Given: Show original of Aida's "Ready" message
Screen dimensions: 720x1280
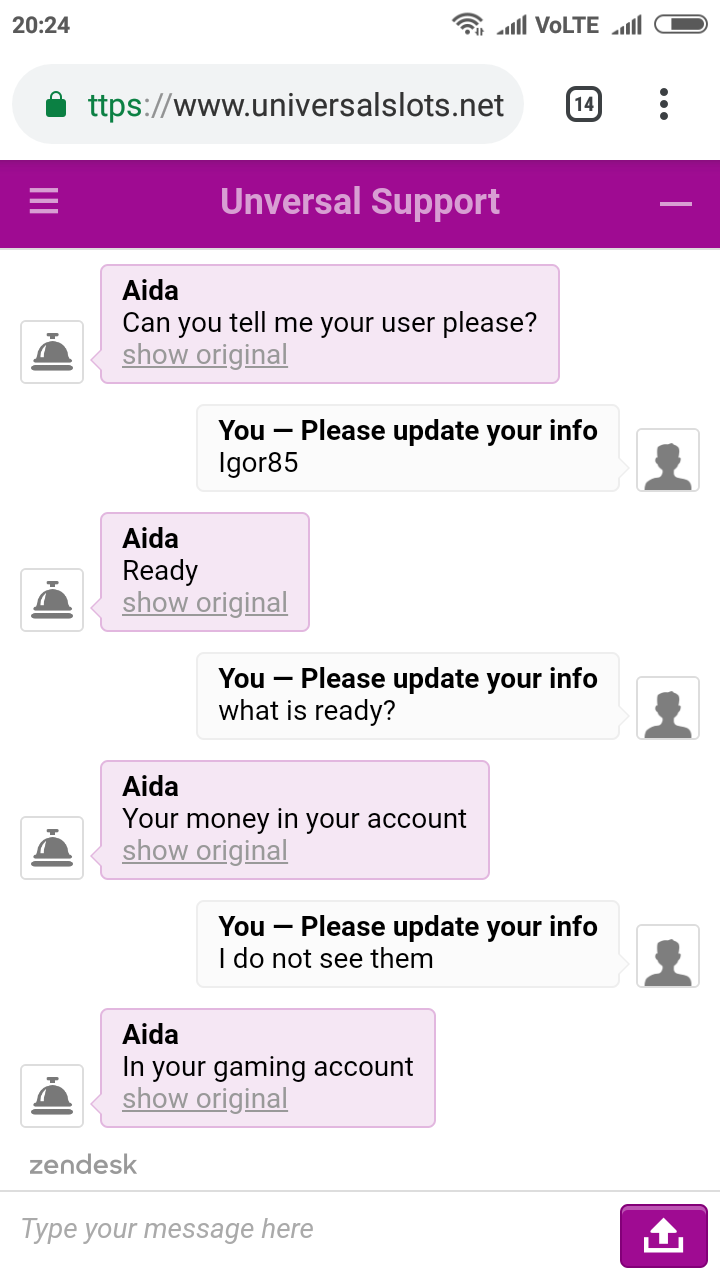Looking at the screenshot, I should pos(205,603).
